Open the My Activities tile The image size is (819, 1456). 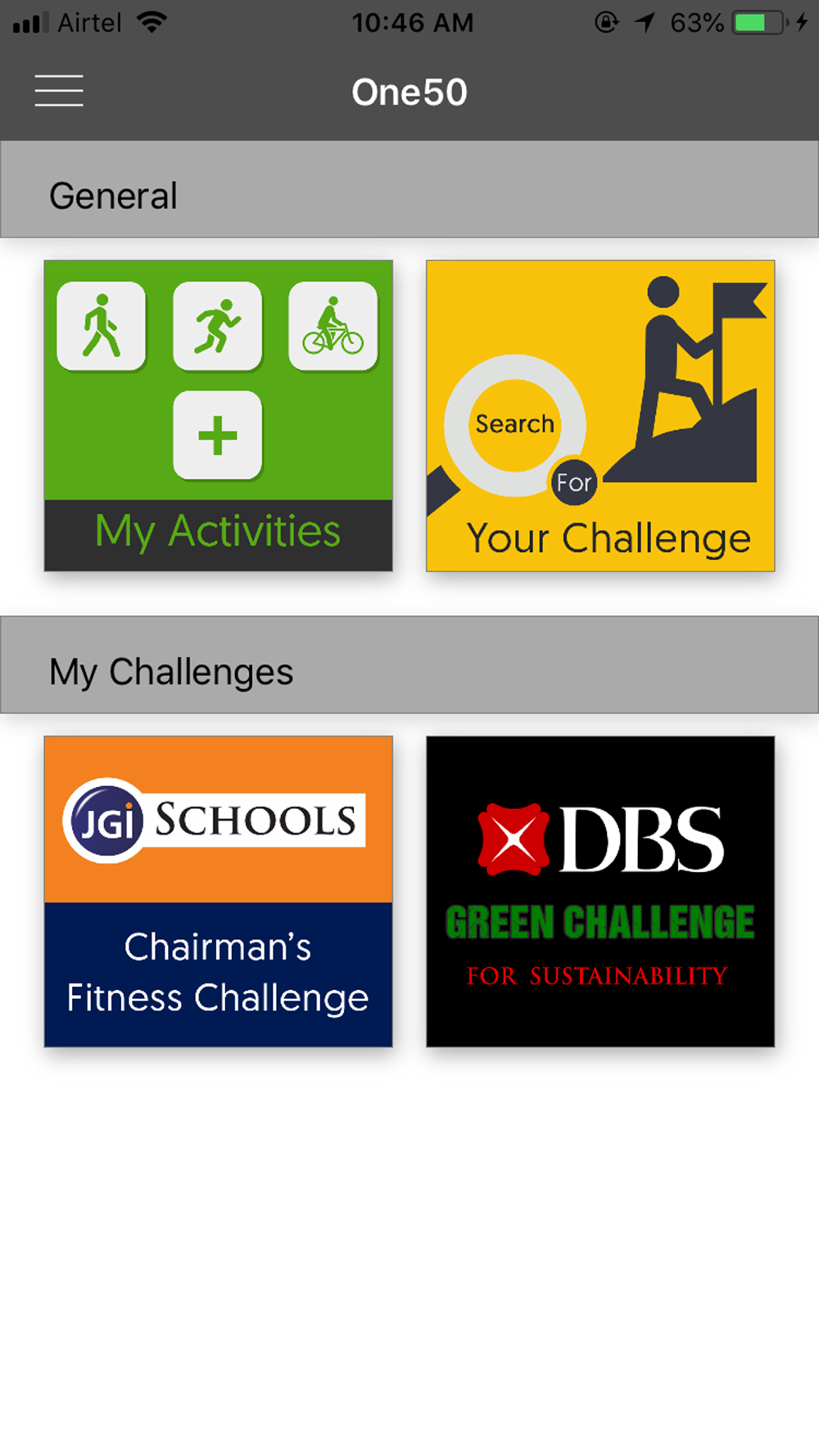click(x=218, y=415)
